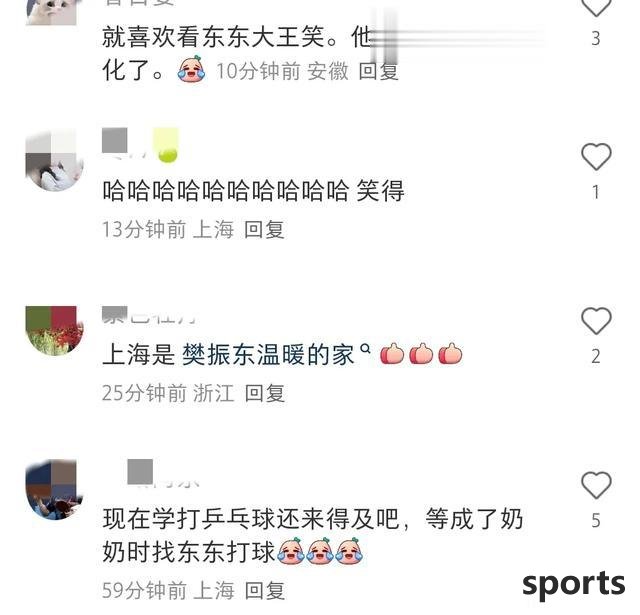Reply to the comment posted 59分钟前 from 上海
The width and height of the screenshot is (640, 615).
265,590
